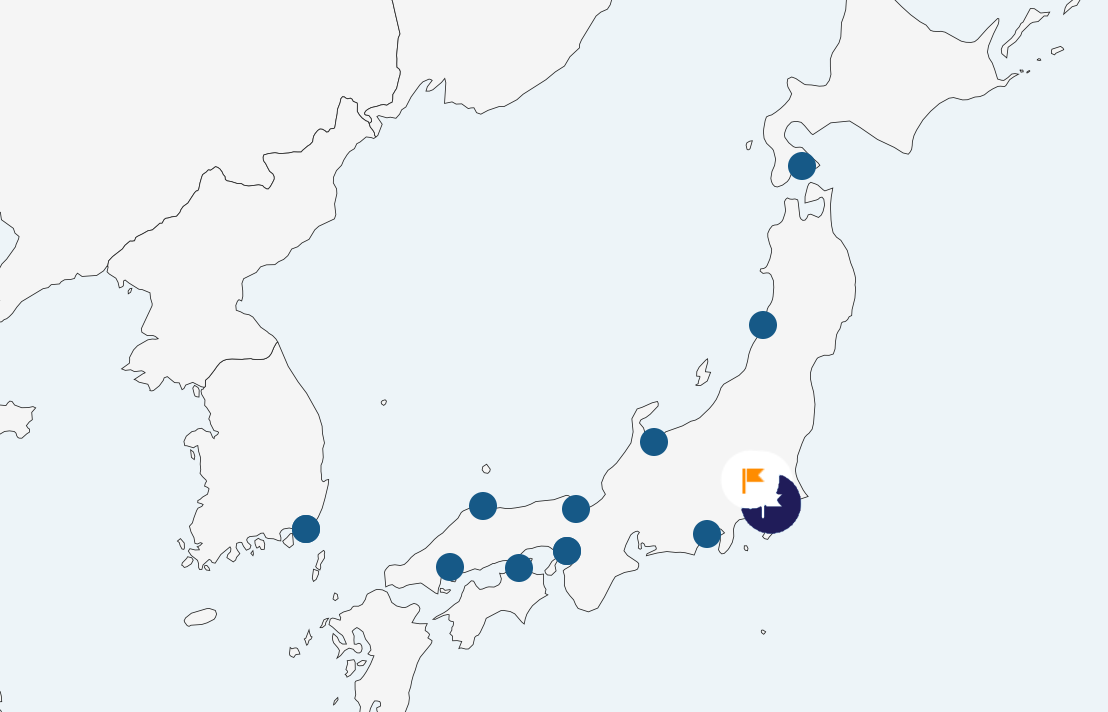Select the marker at Takamatsu on Shikoku
Image resolution: width=1108 pixels, height=712 pixels.
[519, 568]
